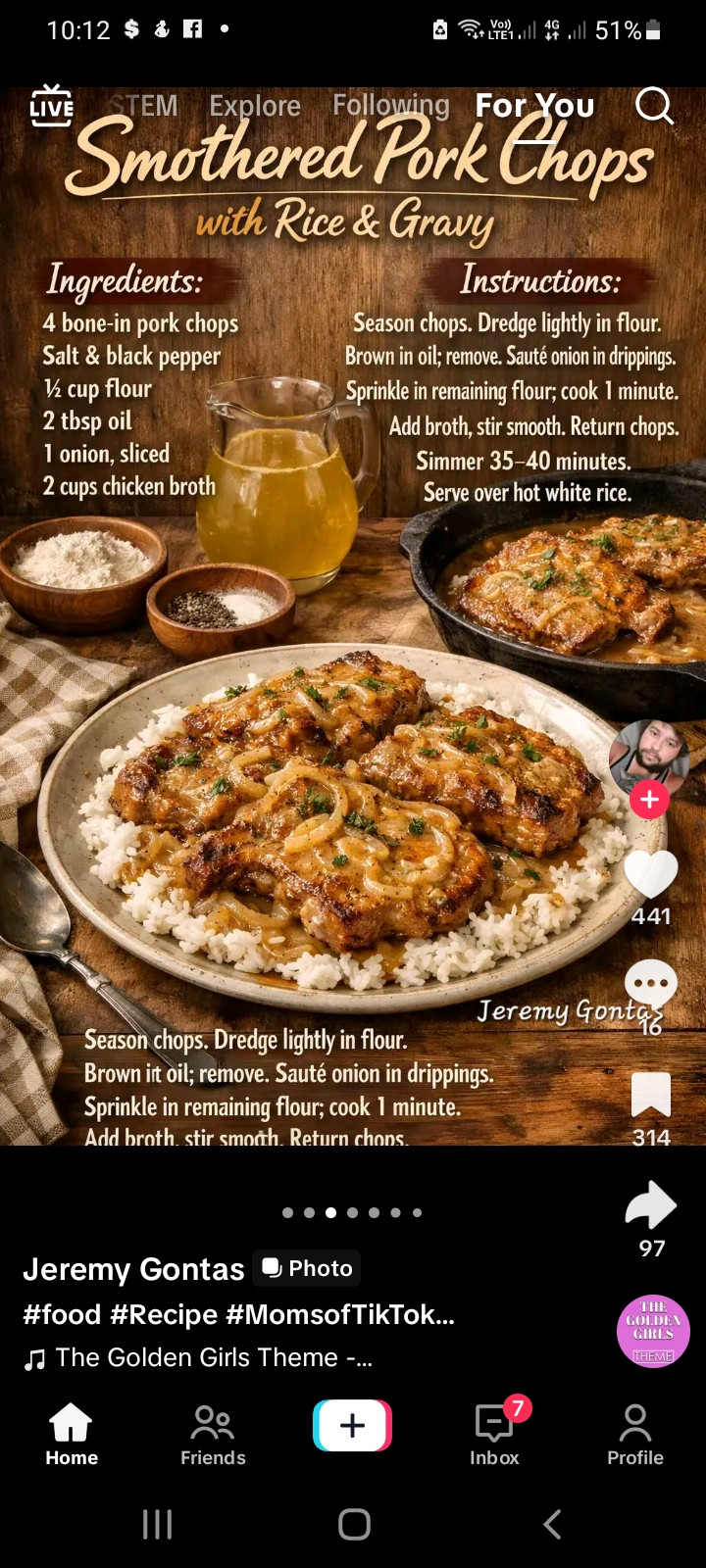Open the search magnifier

pos(654,106)
